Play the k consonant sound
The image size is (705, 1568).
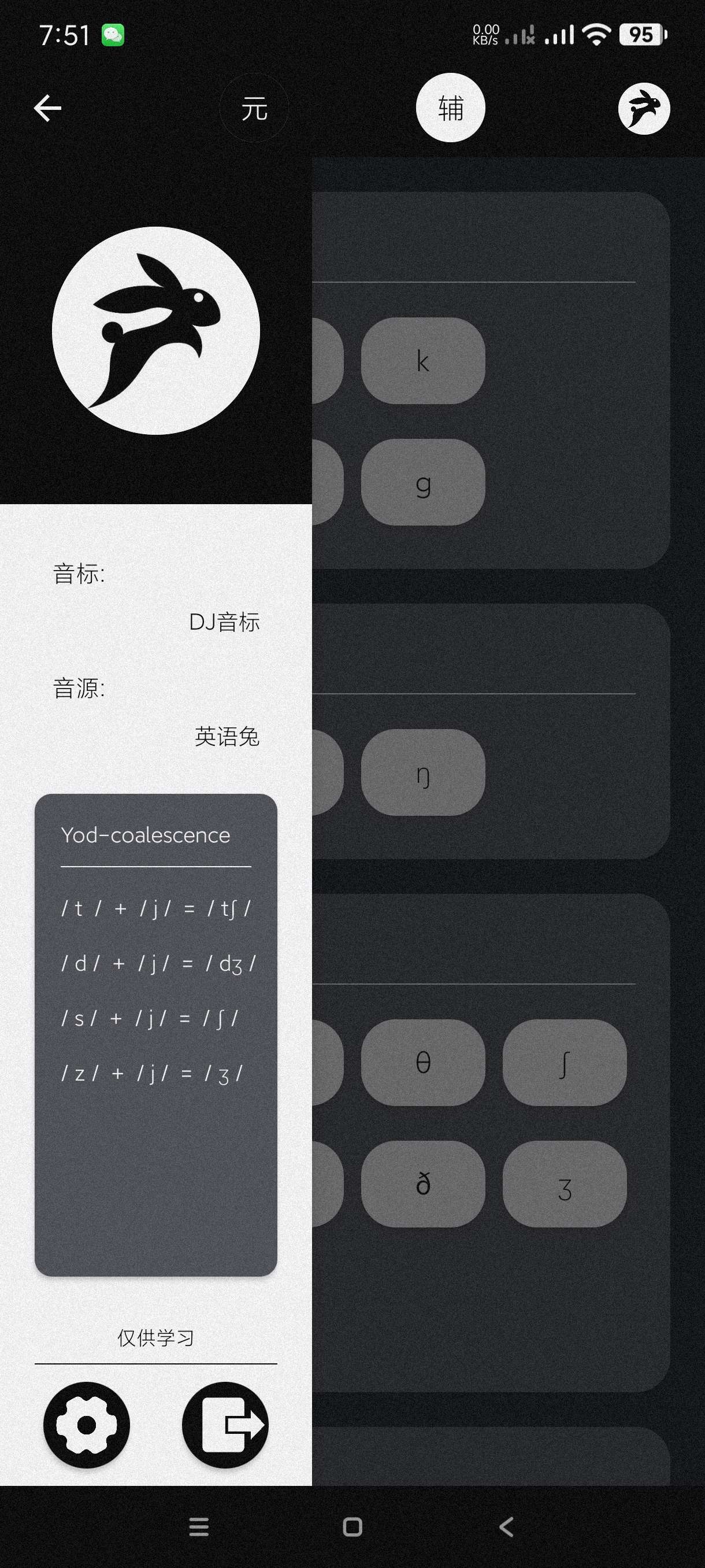tap(423, 361)
